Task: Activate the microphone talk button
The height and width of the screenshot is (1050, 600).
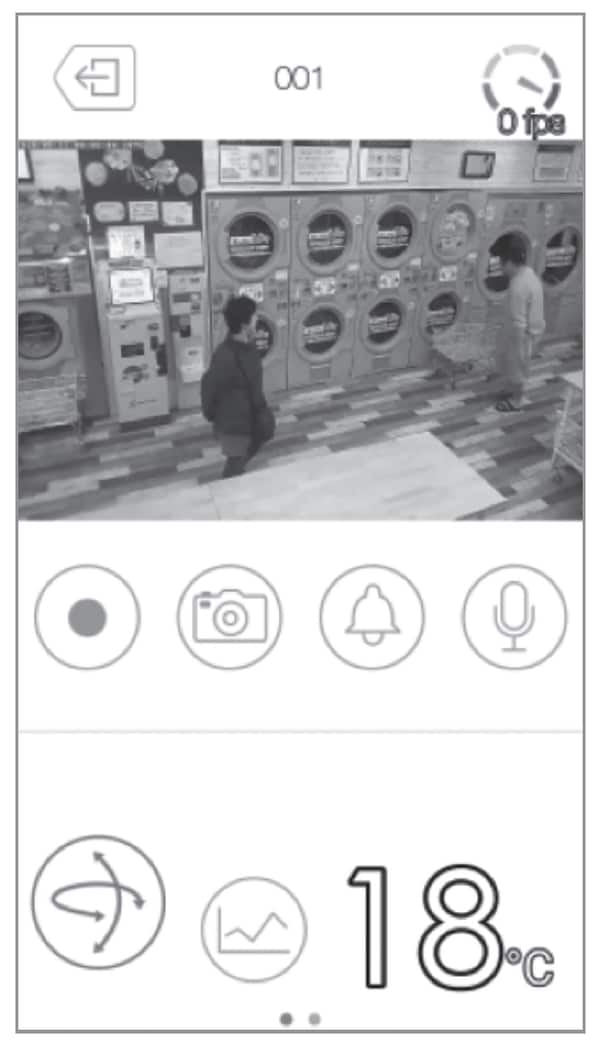Action: (x=514, y=618)
